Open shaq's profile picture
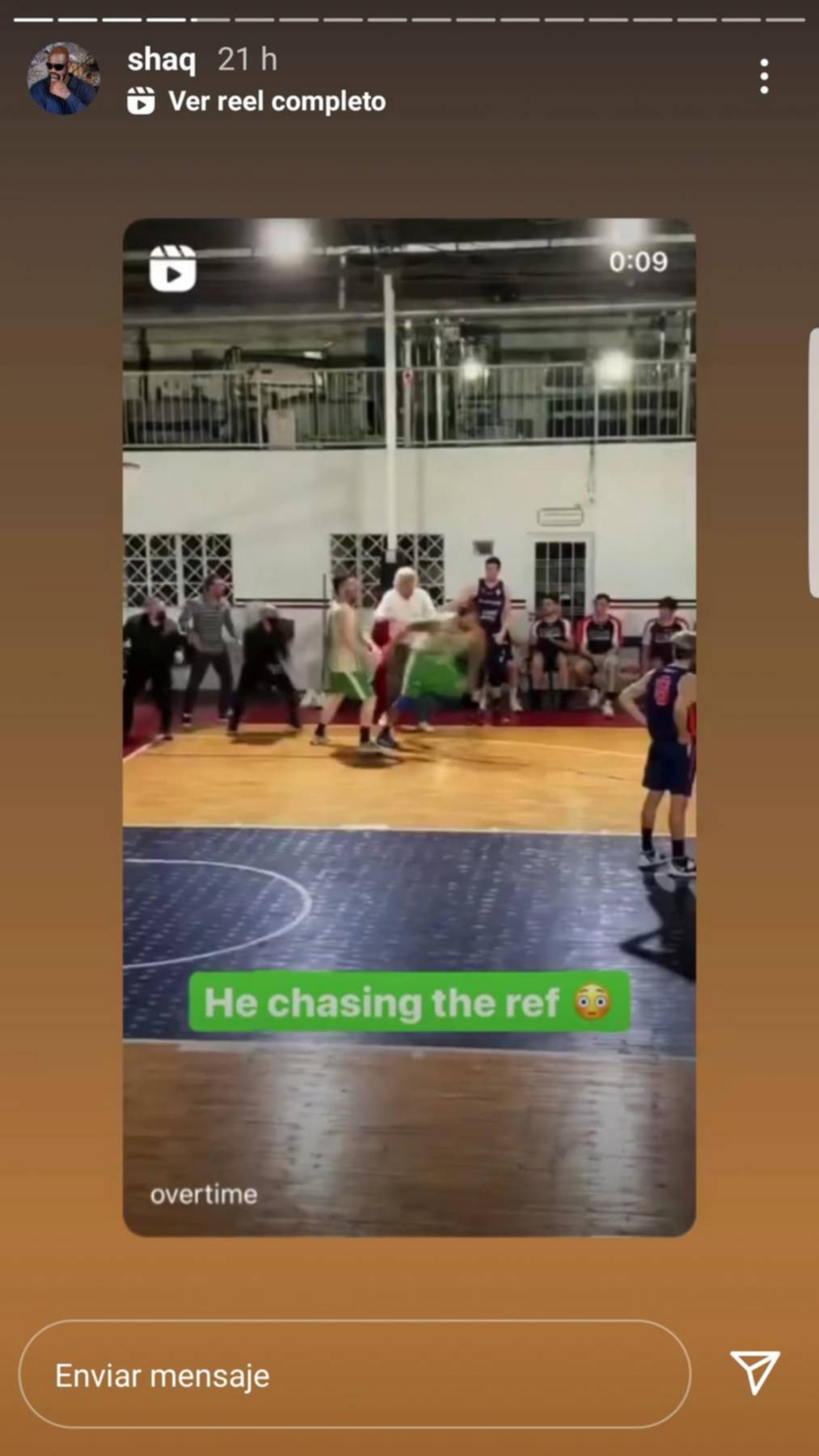Viewport: 819px width, 1456px height. click(63, 78)
